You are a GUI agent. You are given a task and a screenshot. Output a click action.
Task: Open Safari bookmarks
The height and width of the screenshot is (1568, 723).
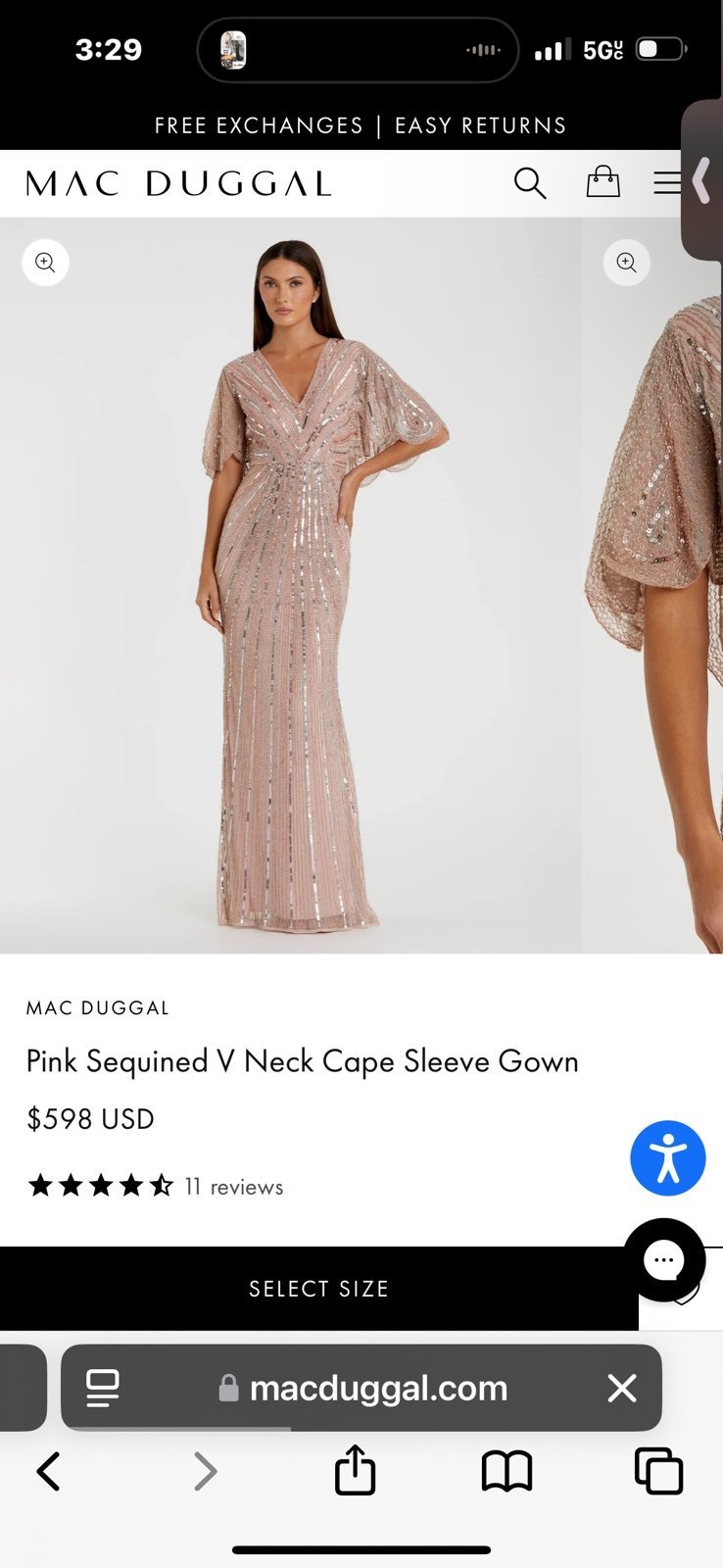(x=506, y=1471)
